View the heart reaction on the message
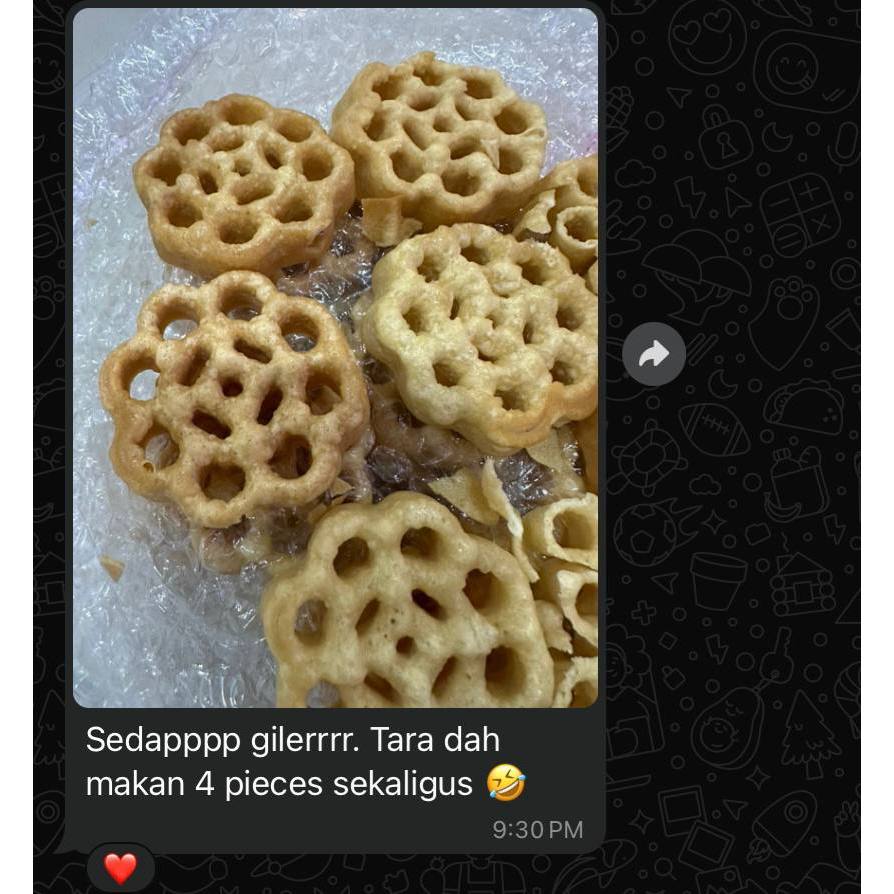 click(120, 868)
